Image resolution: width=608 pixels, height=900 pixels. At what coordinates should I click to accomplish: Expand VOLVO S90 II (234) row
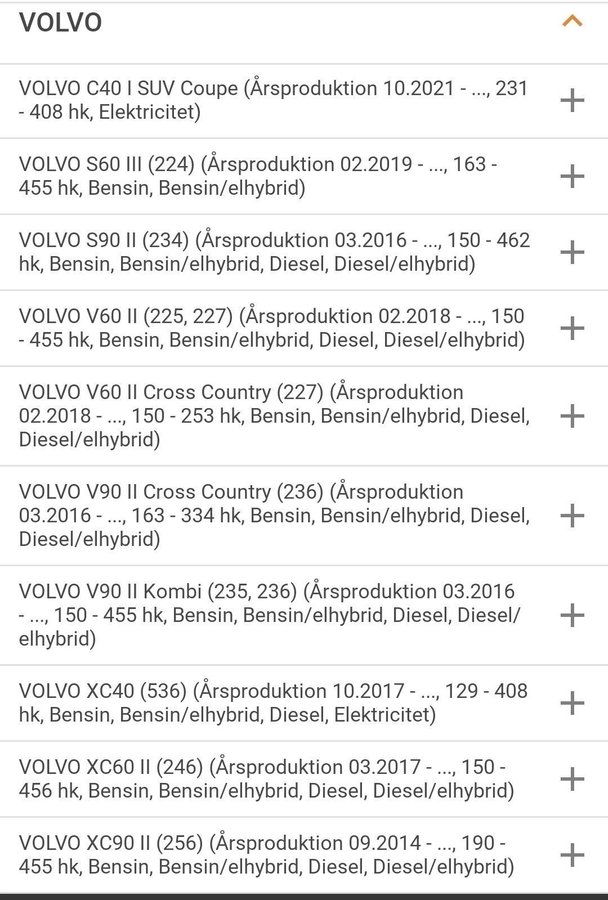[571, 252]
